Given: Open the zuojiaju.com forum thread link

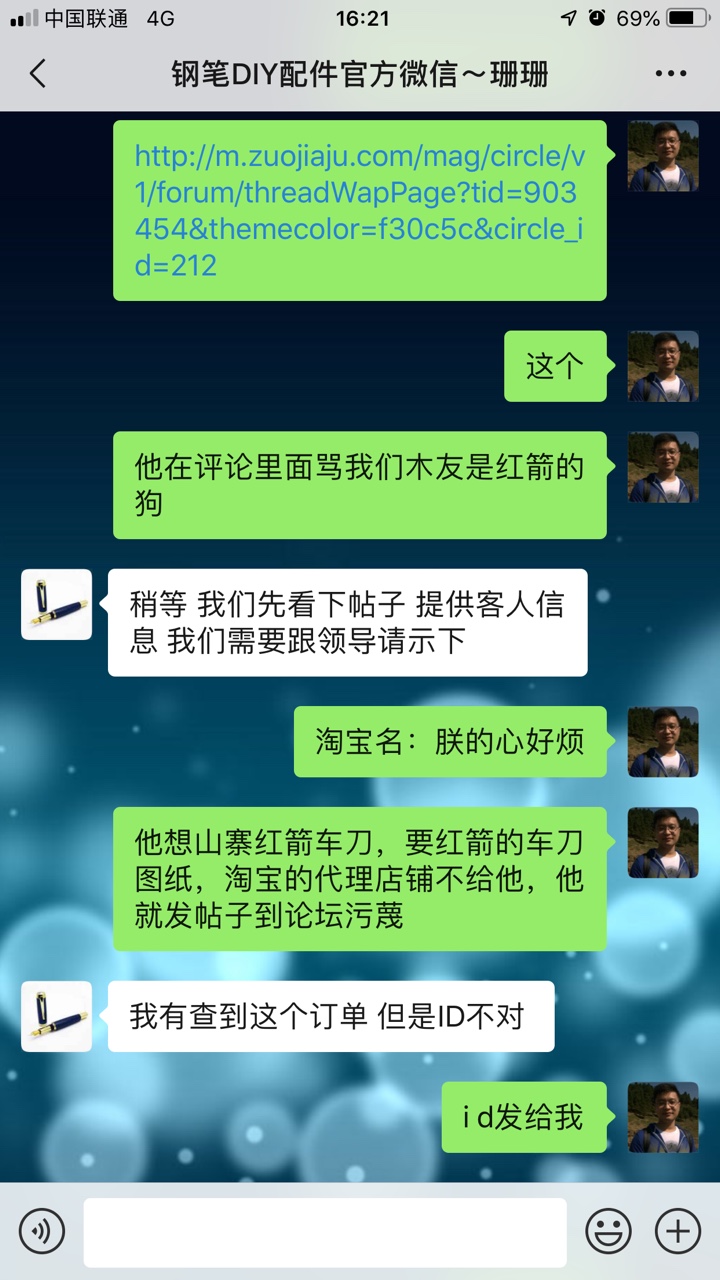Looking at the screenshot, I should [359, 210].
